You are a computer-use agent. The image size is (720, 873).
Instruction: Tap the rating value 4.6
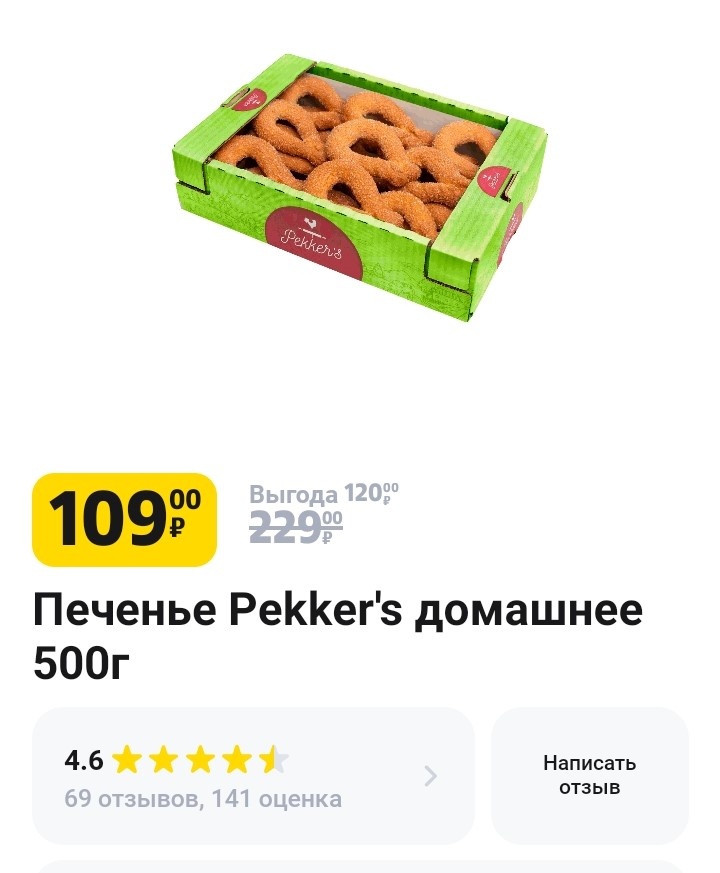83,760
